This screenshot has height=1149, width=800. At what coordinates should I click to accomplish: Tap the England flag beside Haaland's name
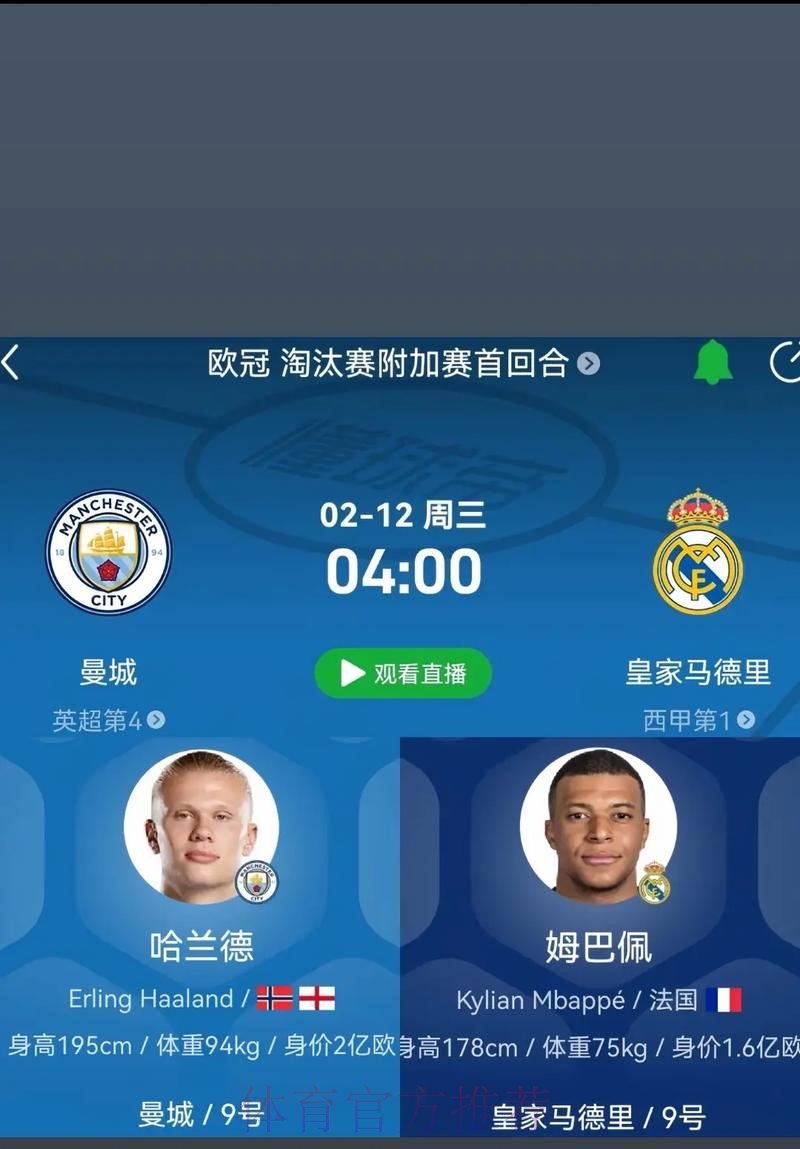pyautogui.click(x=314, y=998)
